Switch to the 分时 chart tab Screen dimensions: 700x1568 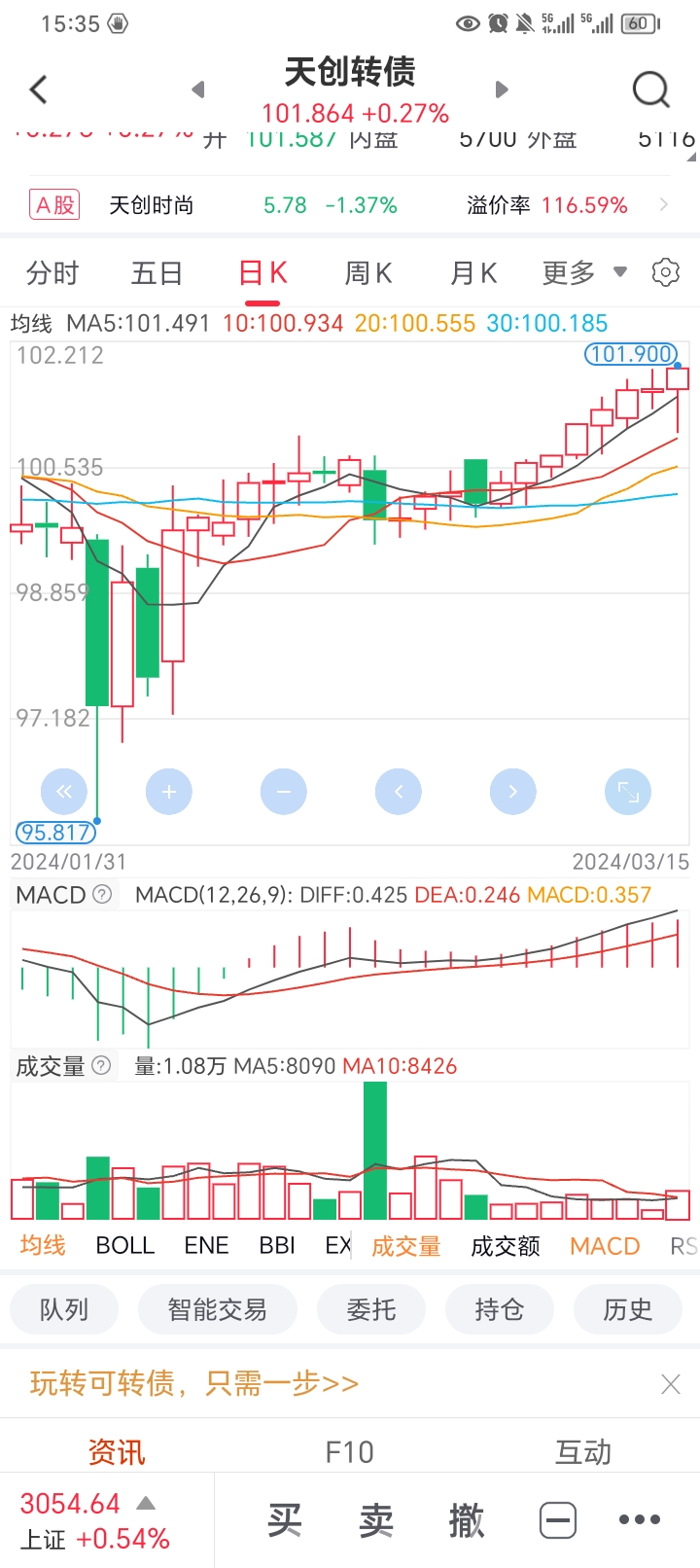pos(52,273)
